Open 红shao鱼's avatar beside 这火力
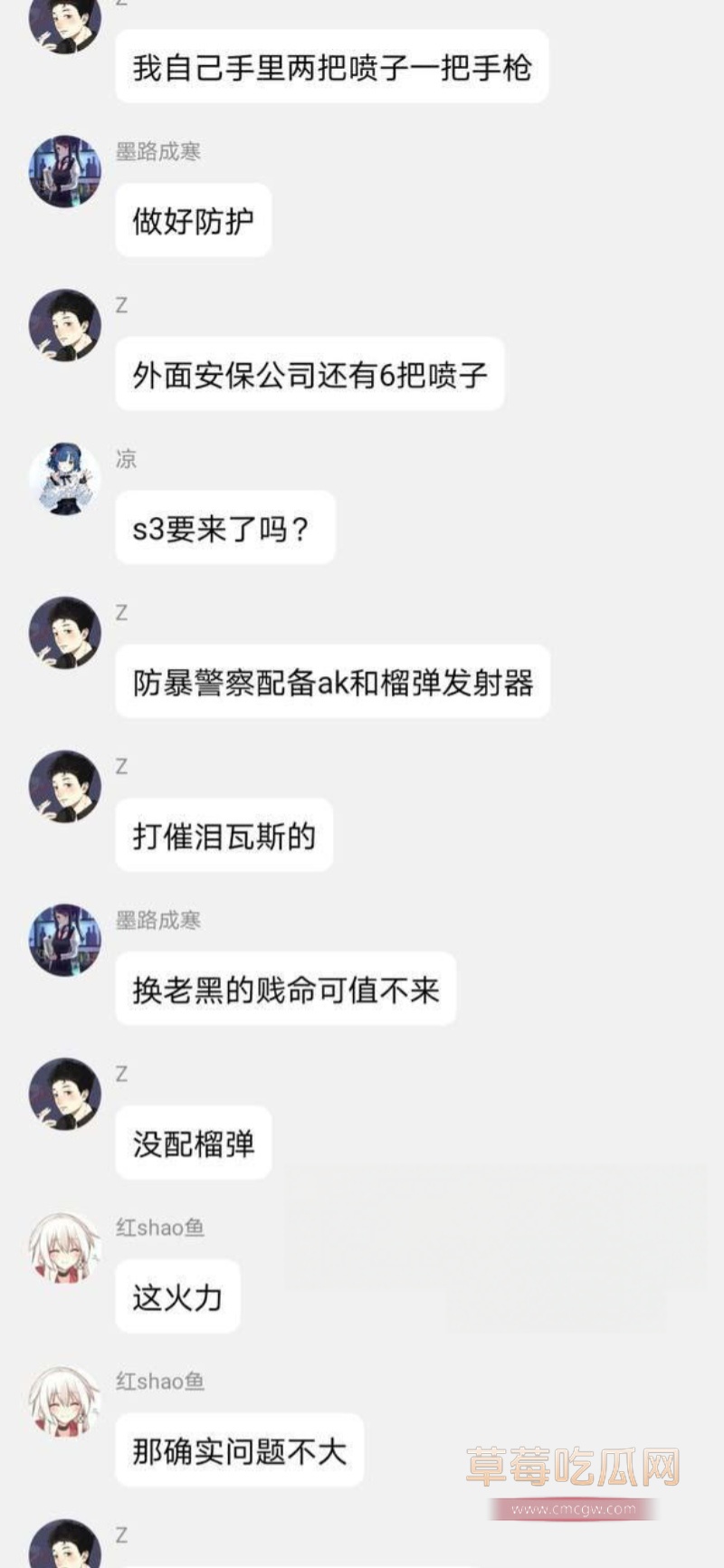 coord(65,1248)
